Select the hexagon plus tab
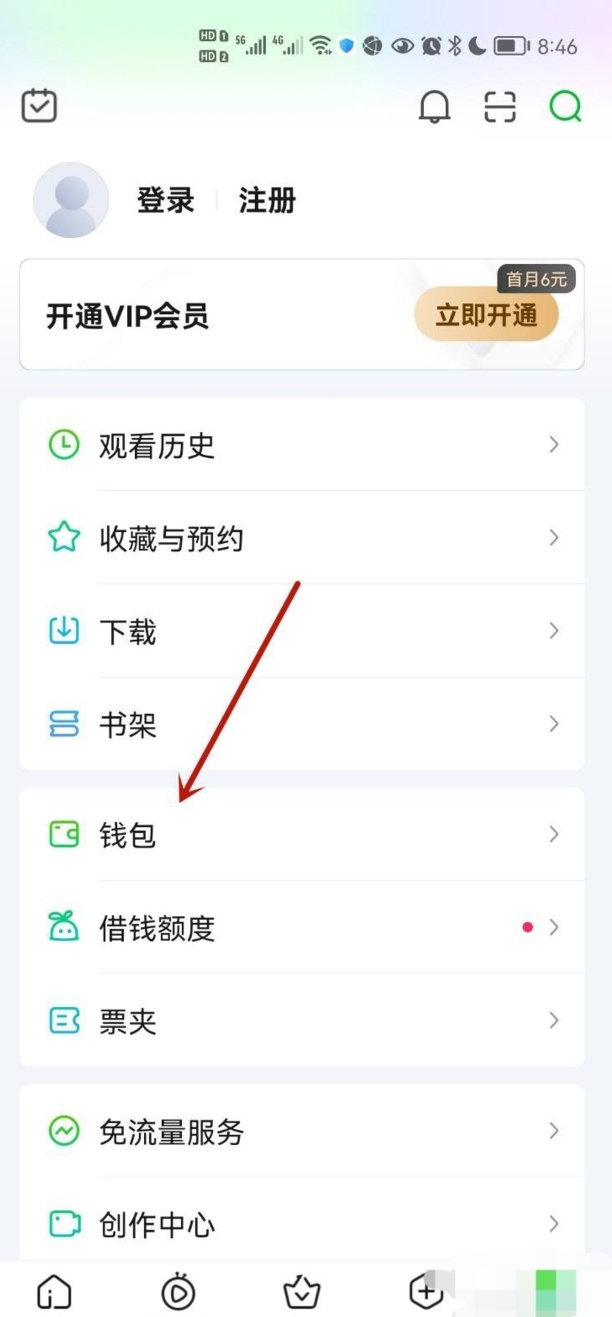The height and width of the screenshot is (1317, 612). [427, 1292]
